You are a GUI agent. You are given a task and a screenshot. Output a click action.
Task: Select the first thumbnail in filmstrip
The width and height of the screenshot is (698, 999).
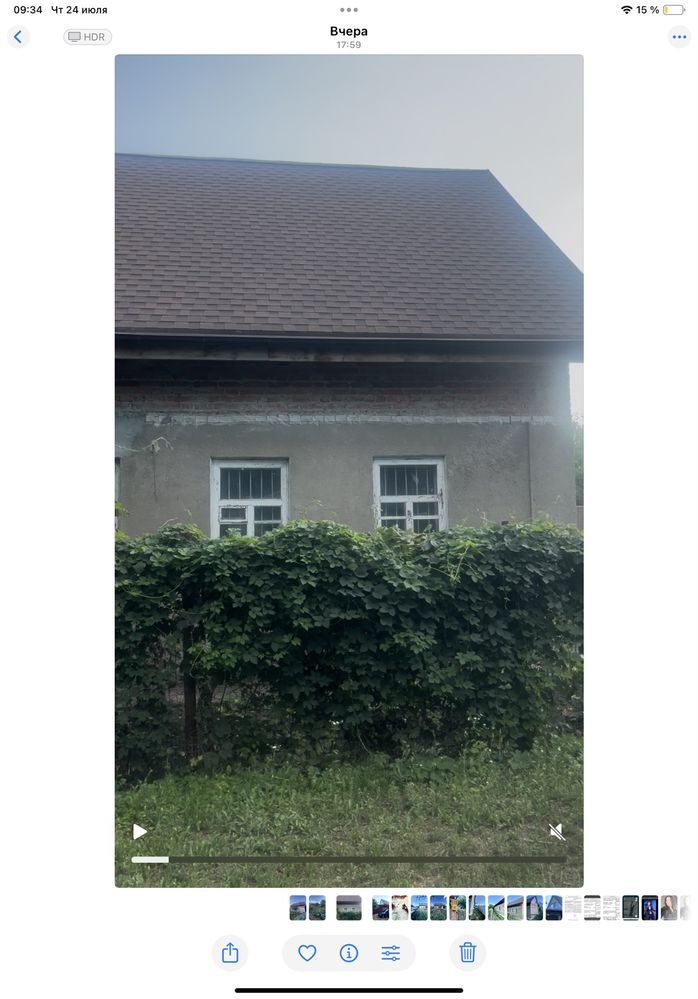(298, 908)
